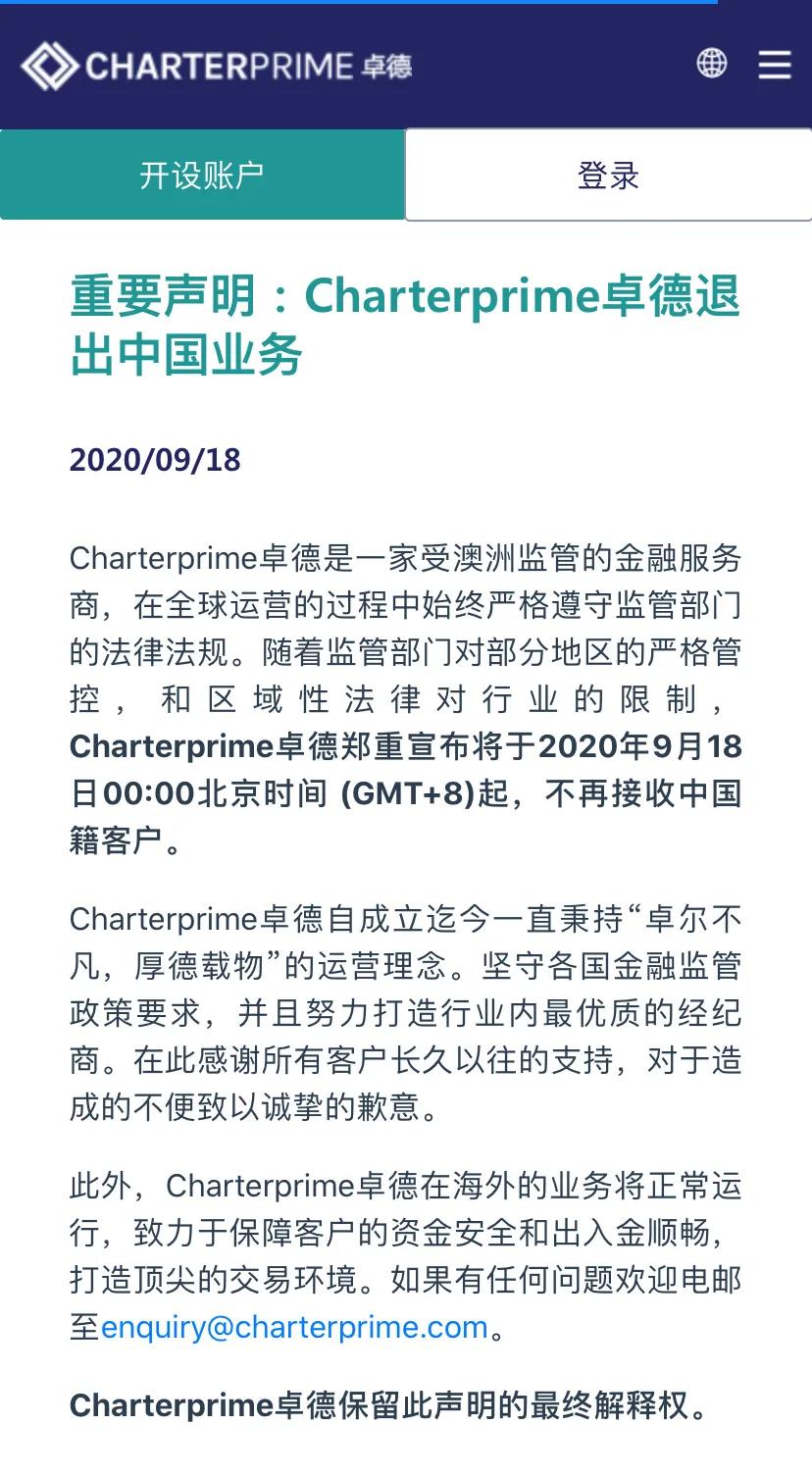Tap the 开设账户 button

(202, 175)
